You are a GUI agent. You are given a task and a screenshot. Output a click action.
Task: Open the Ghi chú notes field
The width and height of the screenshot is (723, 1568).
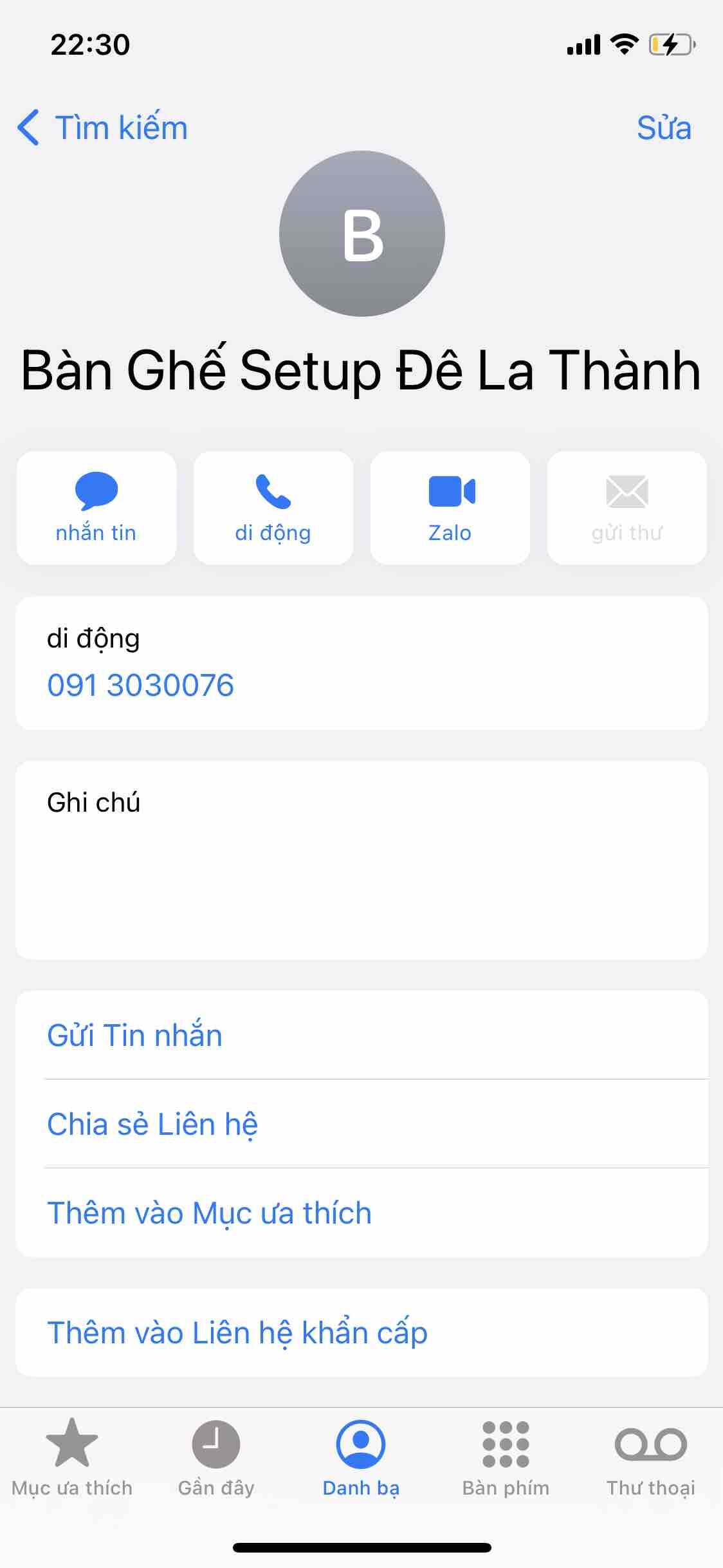point(361,860)
